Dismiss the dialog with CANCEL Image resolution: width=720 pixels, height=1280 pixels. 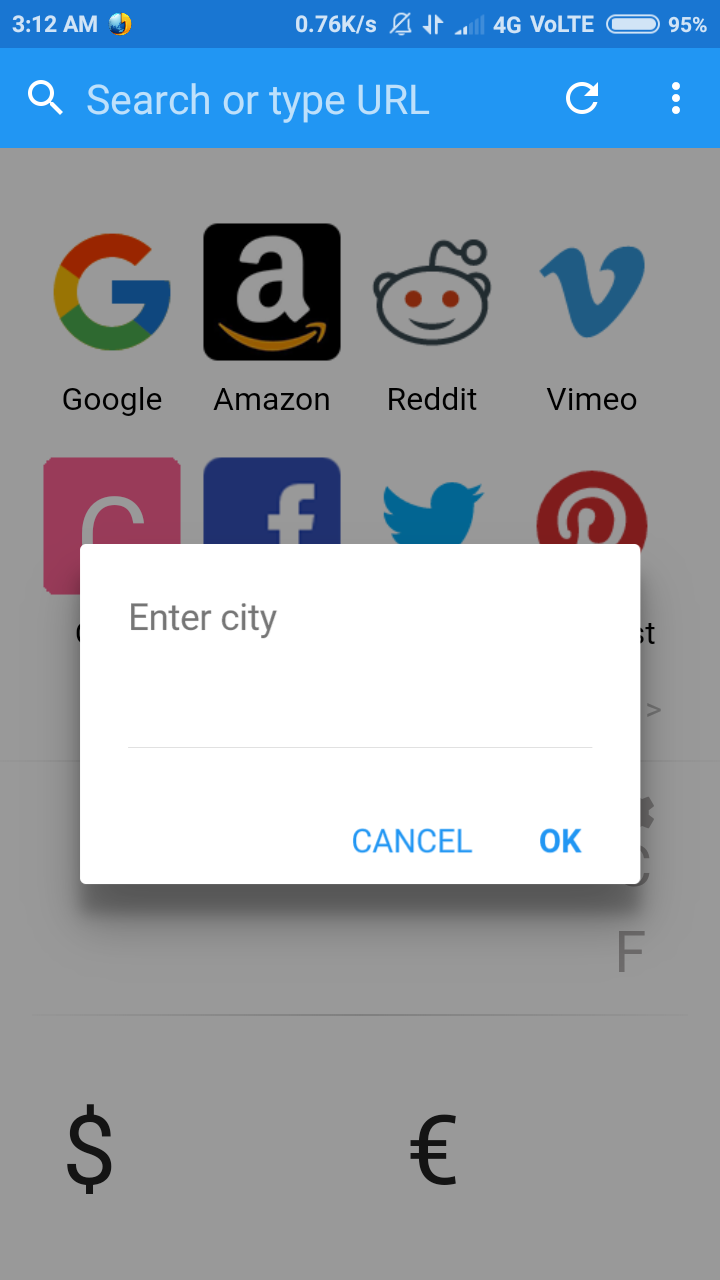[x=411, y=841]
